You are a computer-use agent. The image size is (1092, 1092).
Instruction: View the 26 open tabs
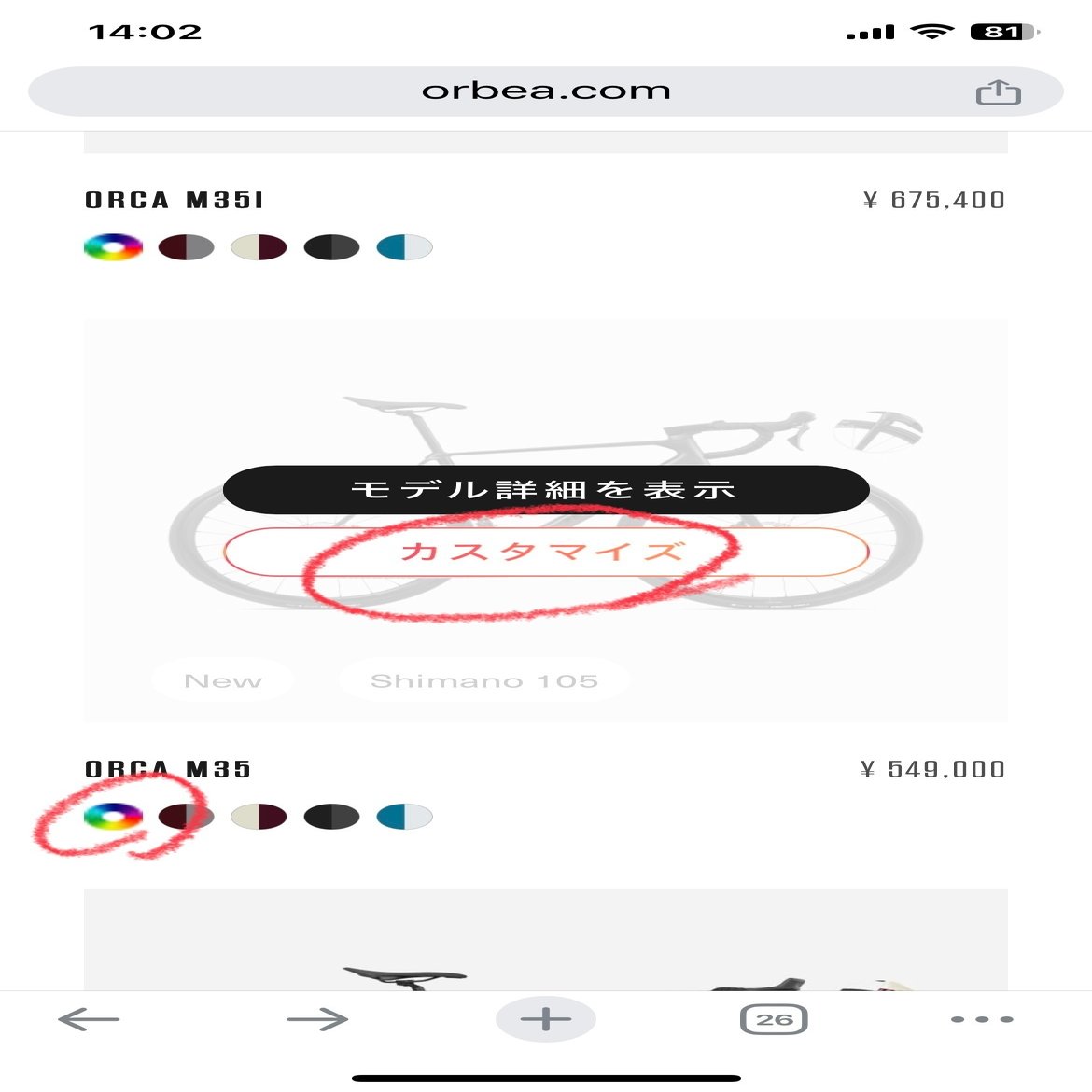774,1019
